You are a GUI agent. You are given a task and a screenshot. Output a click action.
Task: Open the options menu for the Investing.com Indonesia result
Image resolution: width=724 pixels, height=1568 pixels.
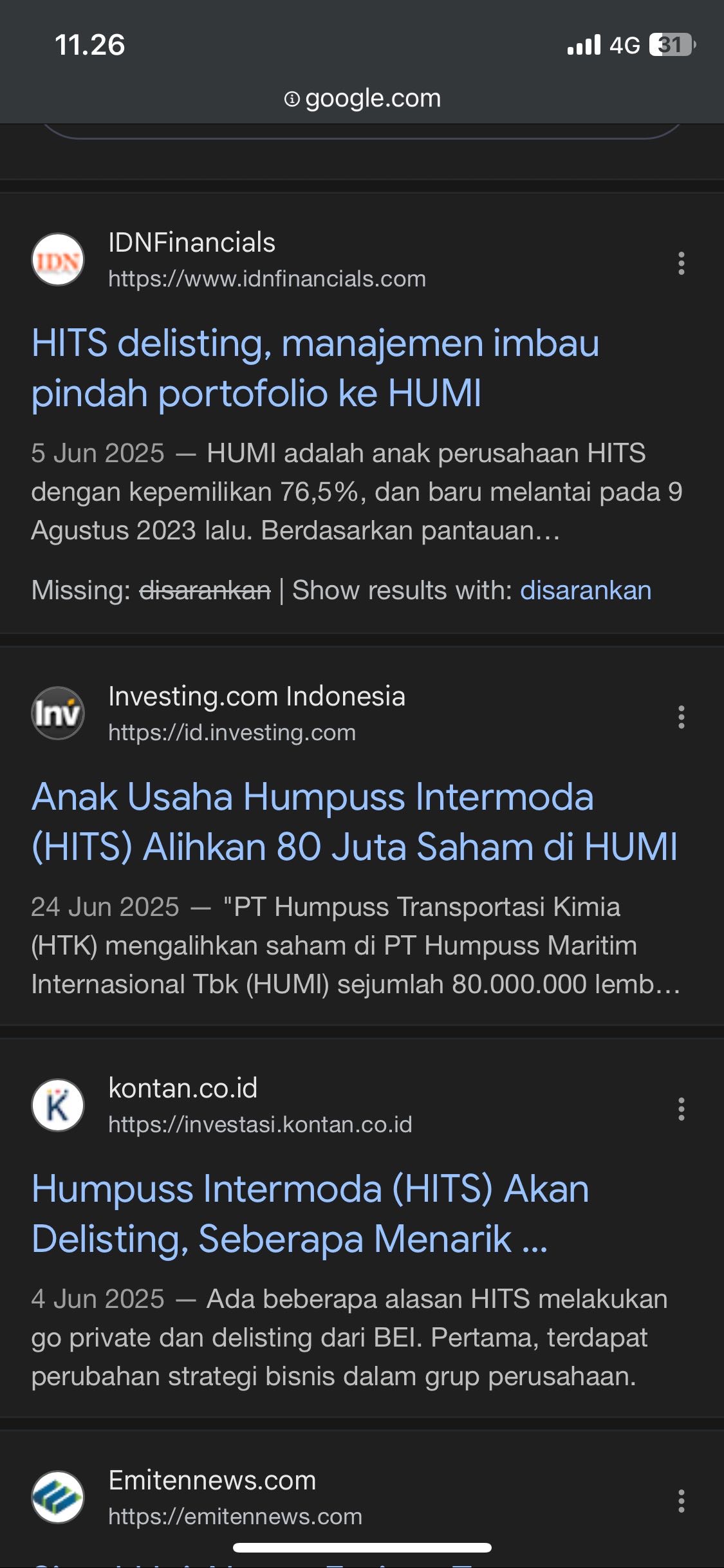681,716
